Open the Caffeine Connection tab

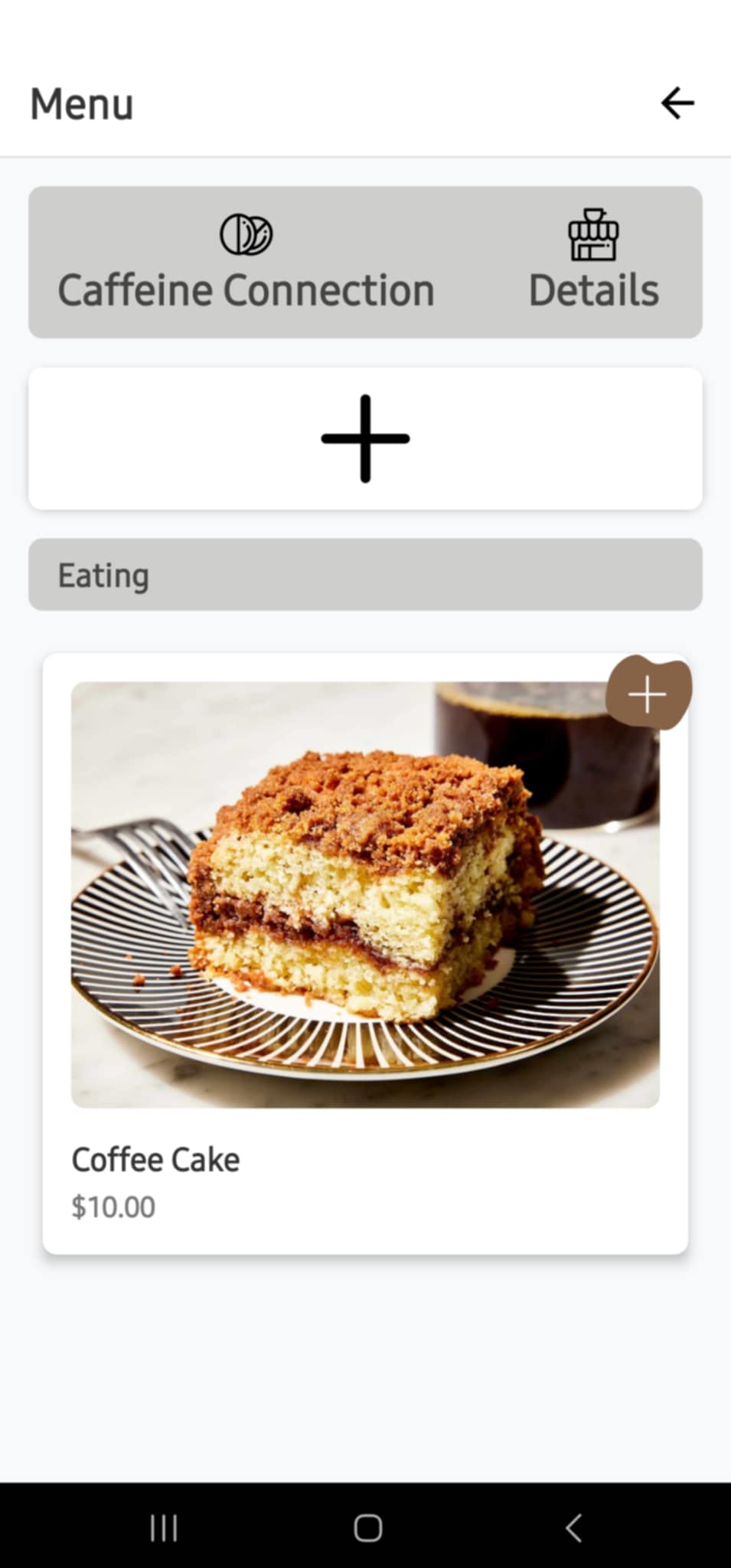point(246,263)
